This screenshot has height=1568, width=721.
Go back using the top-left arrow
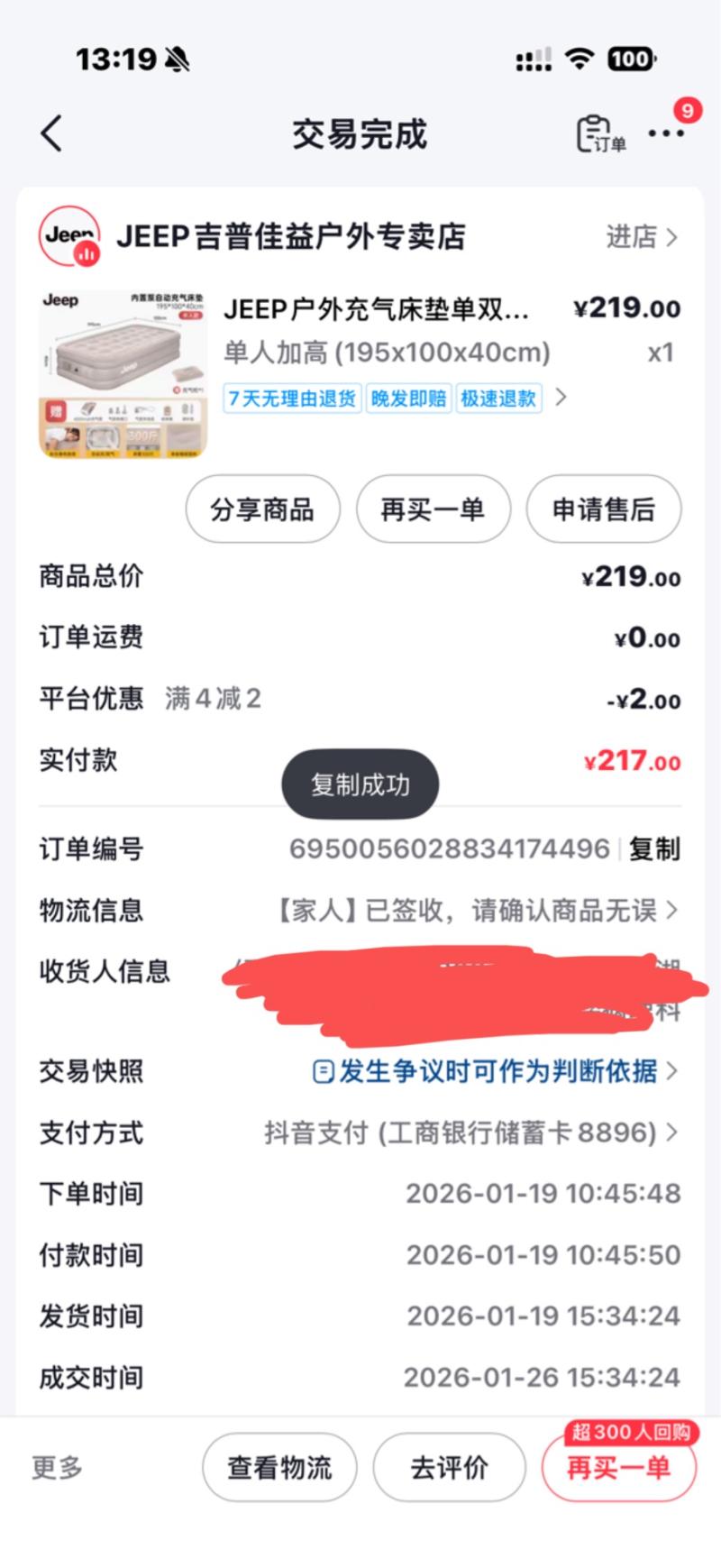(x=52, y=134)
